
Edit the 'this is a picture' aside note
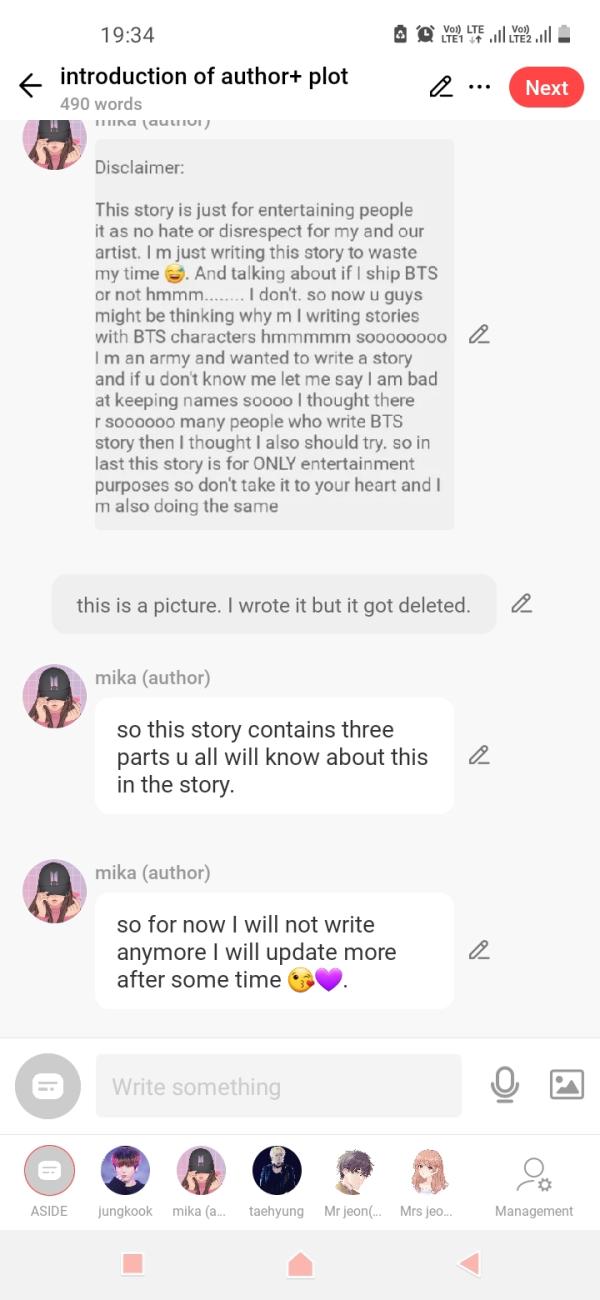point(521,603)
